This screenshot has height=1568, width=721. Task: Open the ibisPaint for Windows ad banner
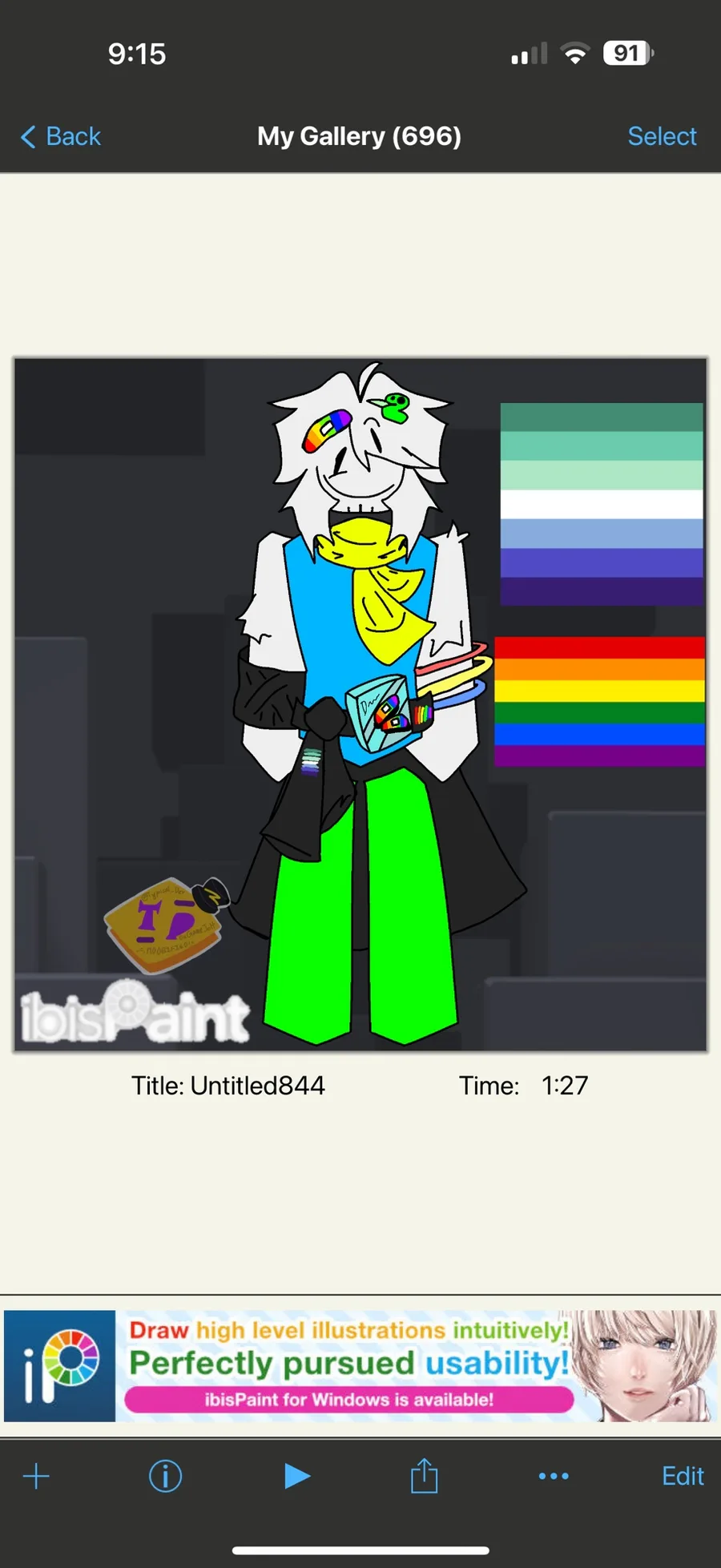(360, 1366)
